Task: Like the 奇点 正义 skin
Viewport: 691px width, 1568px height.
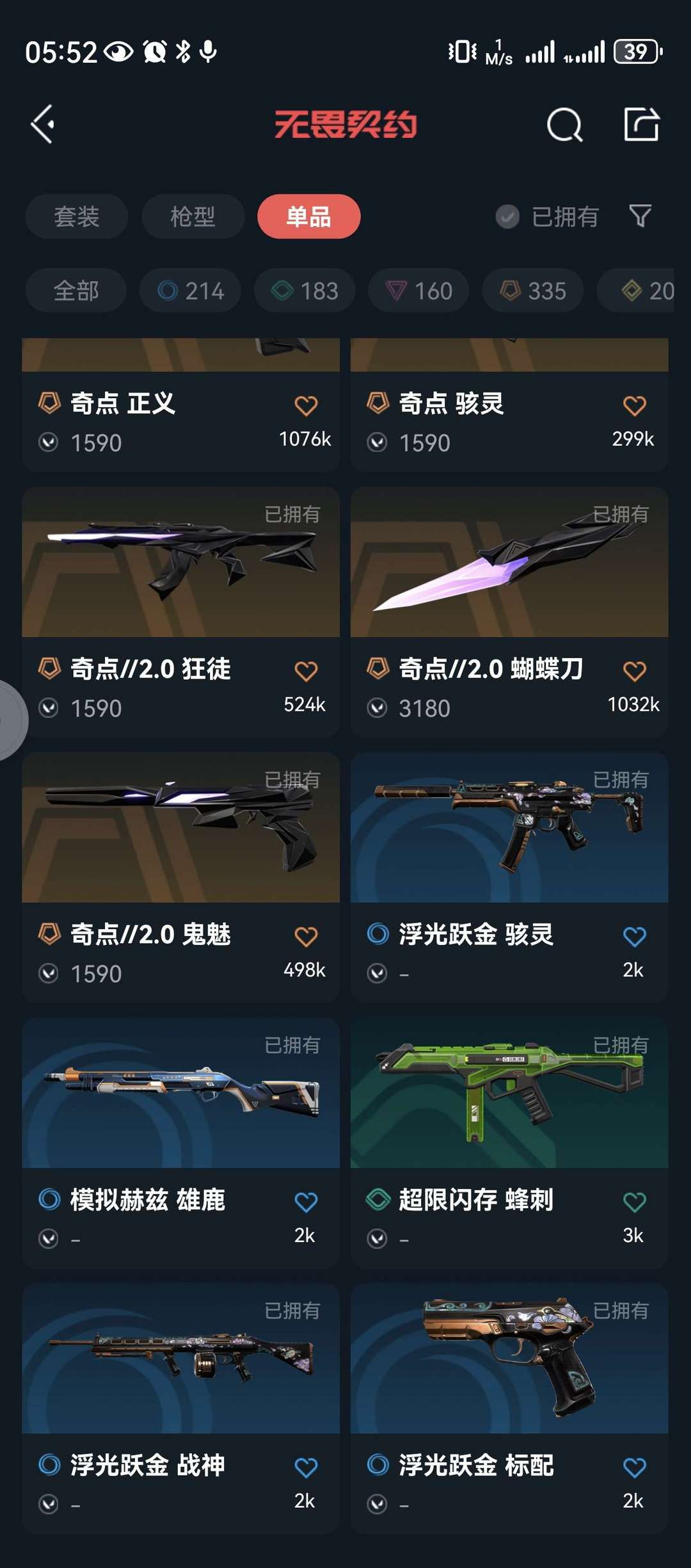Action: (306, 405)
